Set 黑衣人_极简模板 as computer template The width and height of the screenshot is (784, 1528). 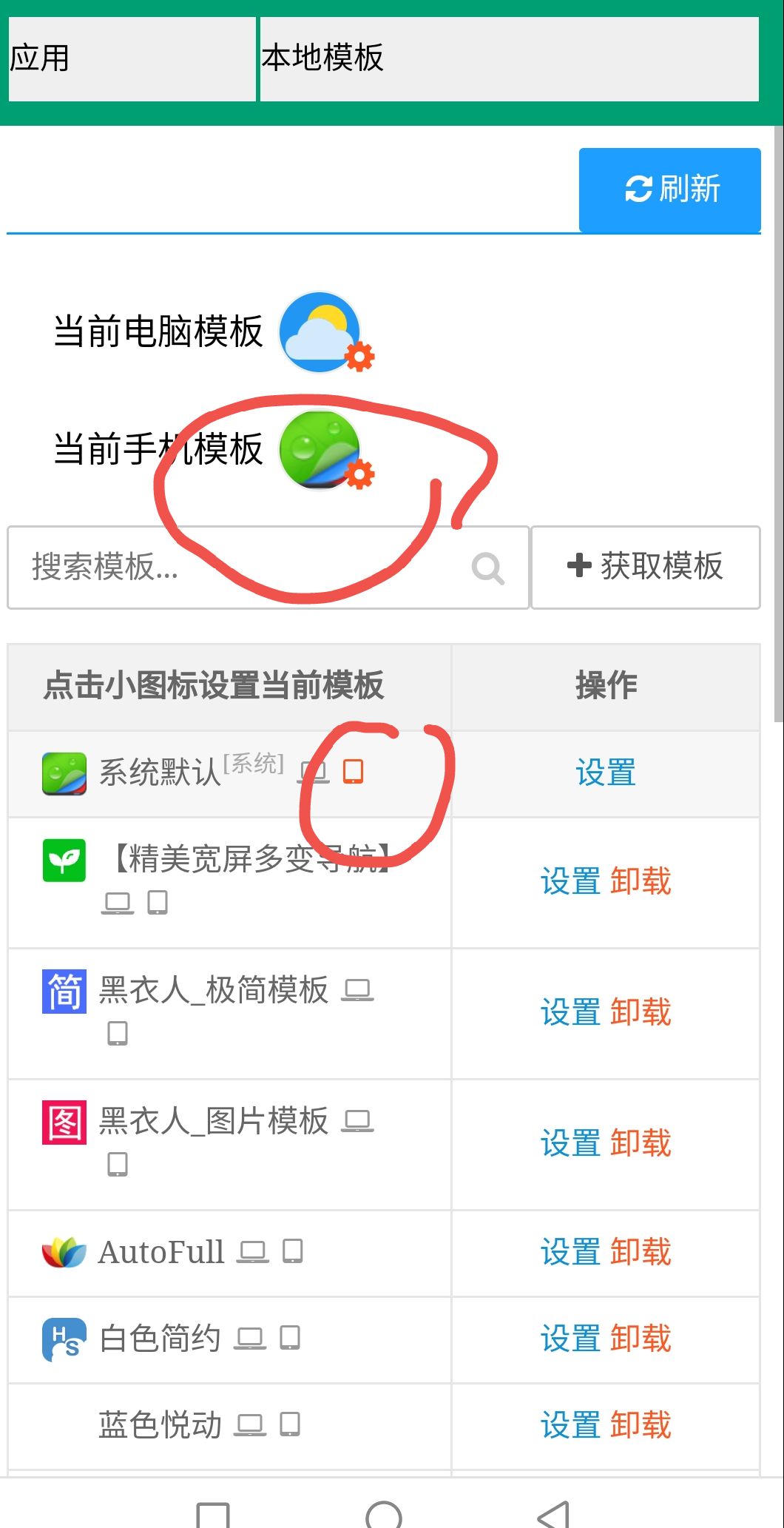click(357, 990)
